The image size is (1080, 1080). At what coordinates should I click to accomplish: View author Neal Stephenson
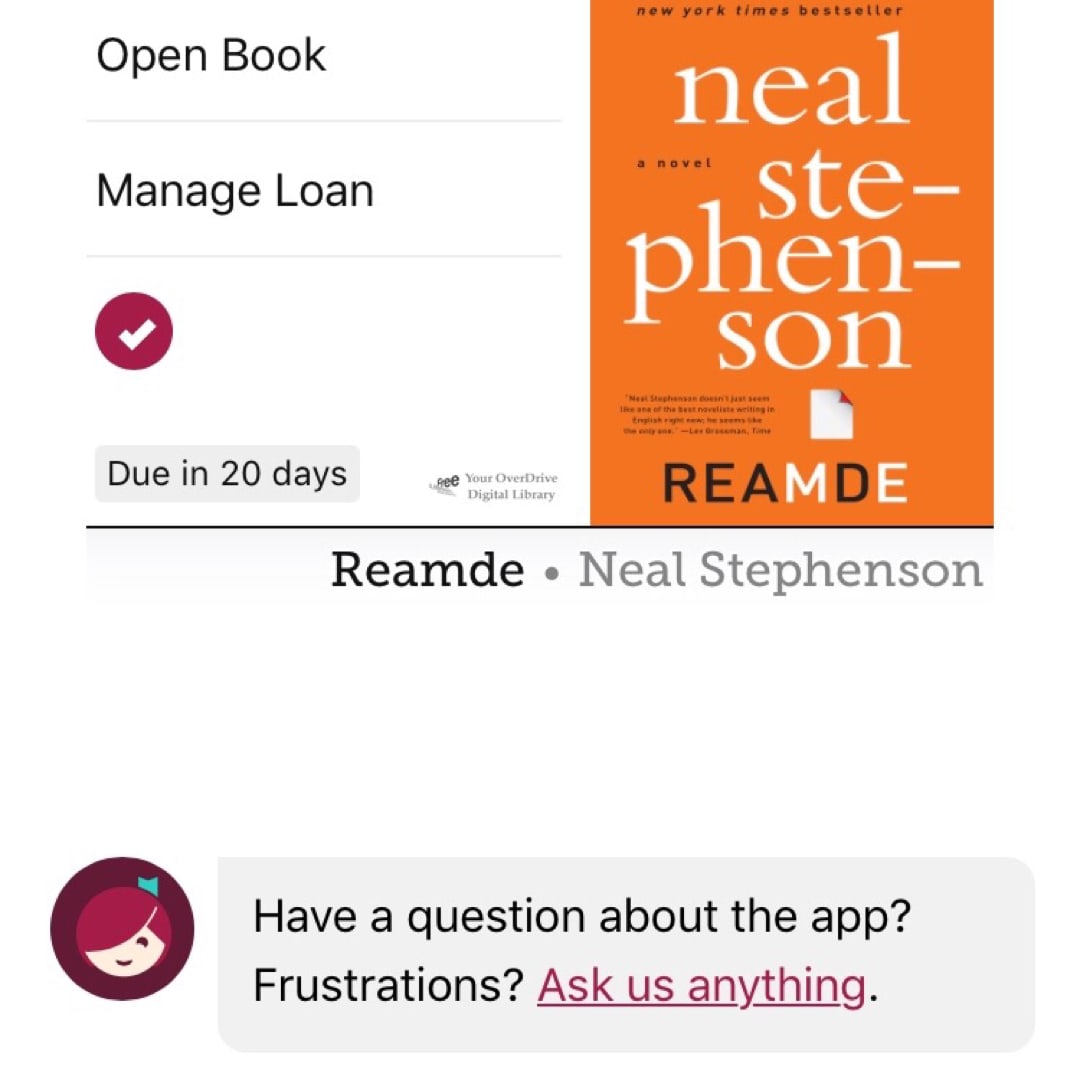[780, 570]
